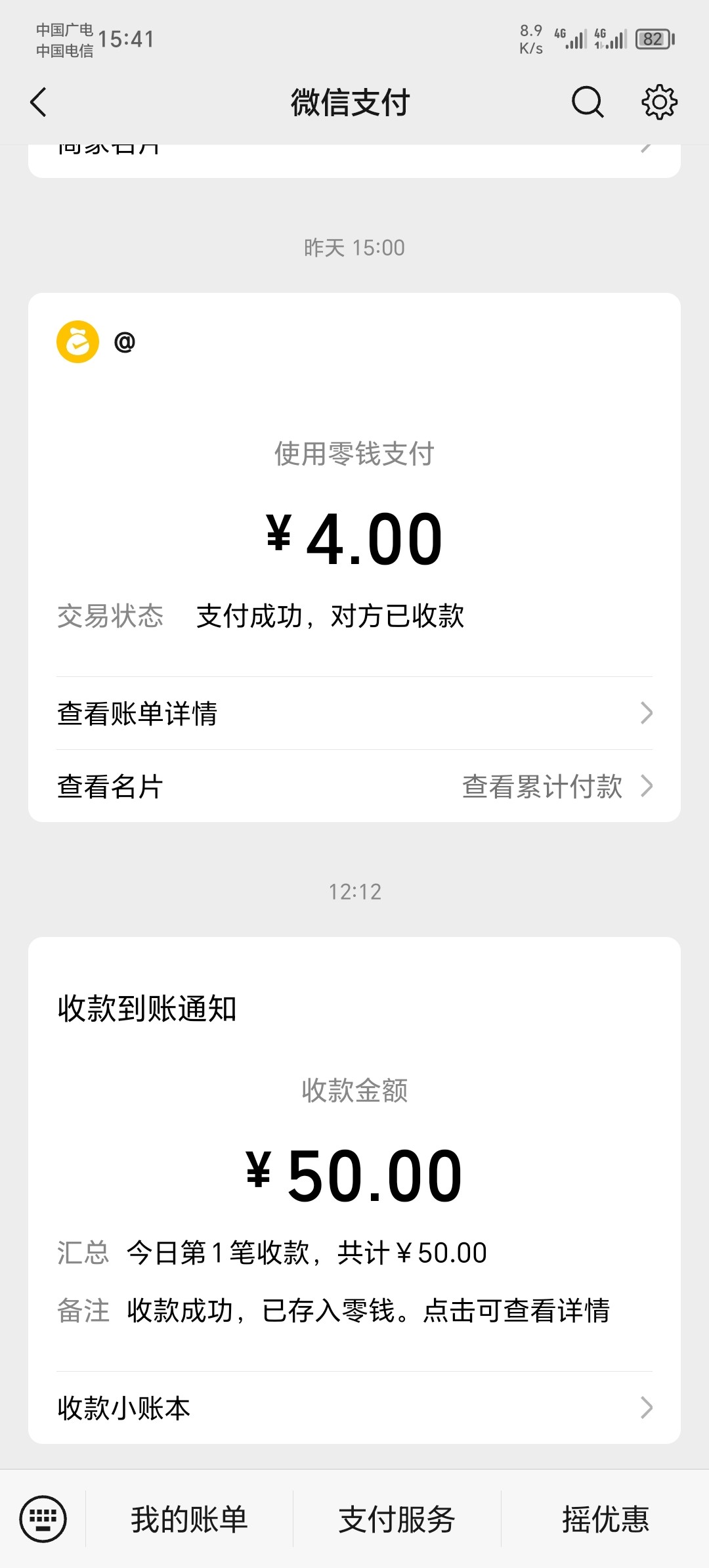Open 支付服务 menu
The image size is (709, 1568).
pos(397,1519)
